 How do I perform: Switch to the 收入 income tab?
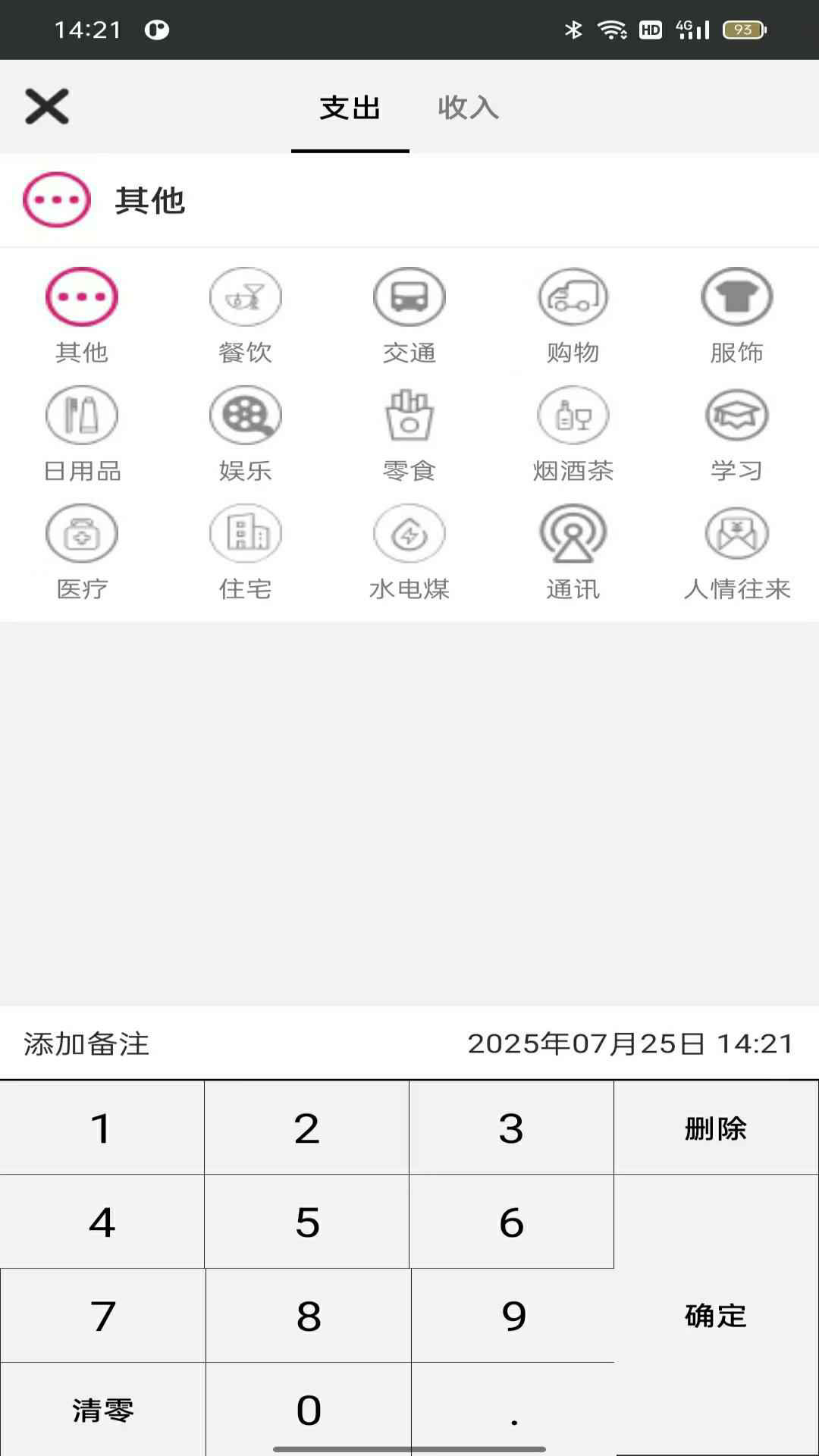tap(467, 108)
